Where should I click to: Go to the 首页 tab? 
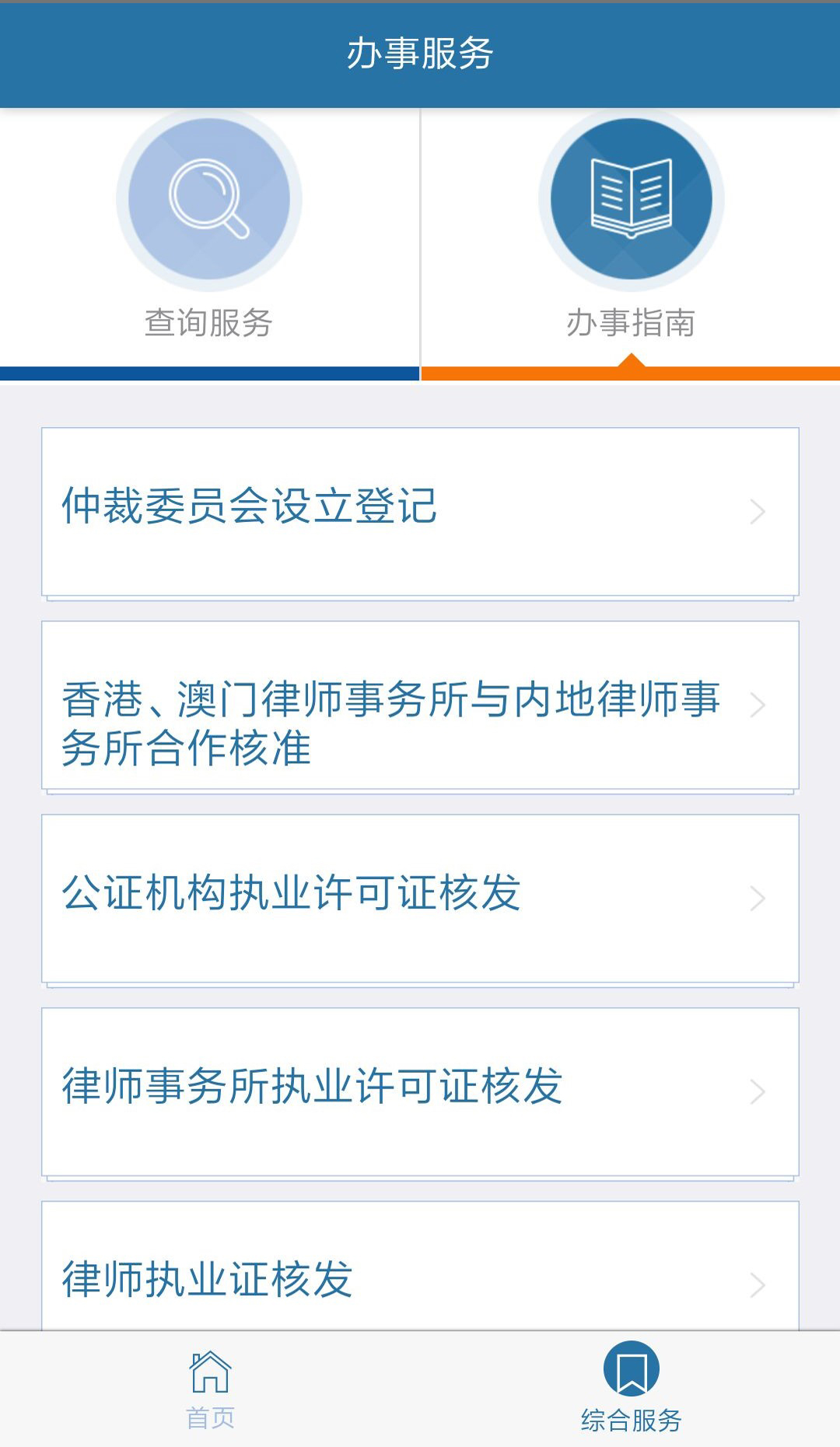point(210,1390)
